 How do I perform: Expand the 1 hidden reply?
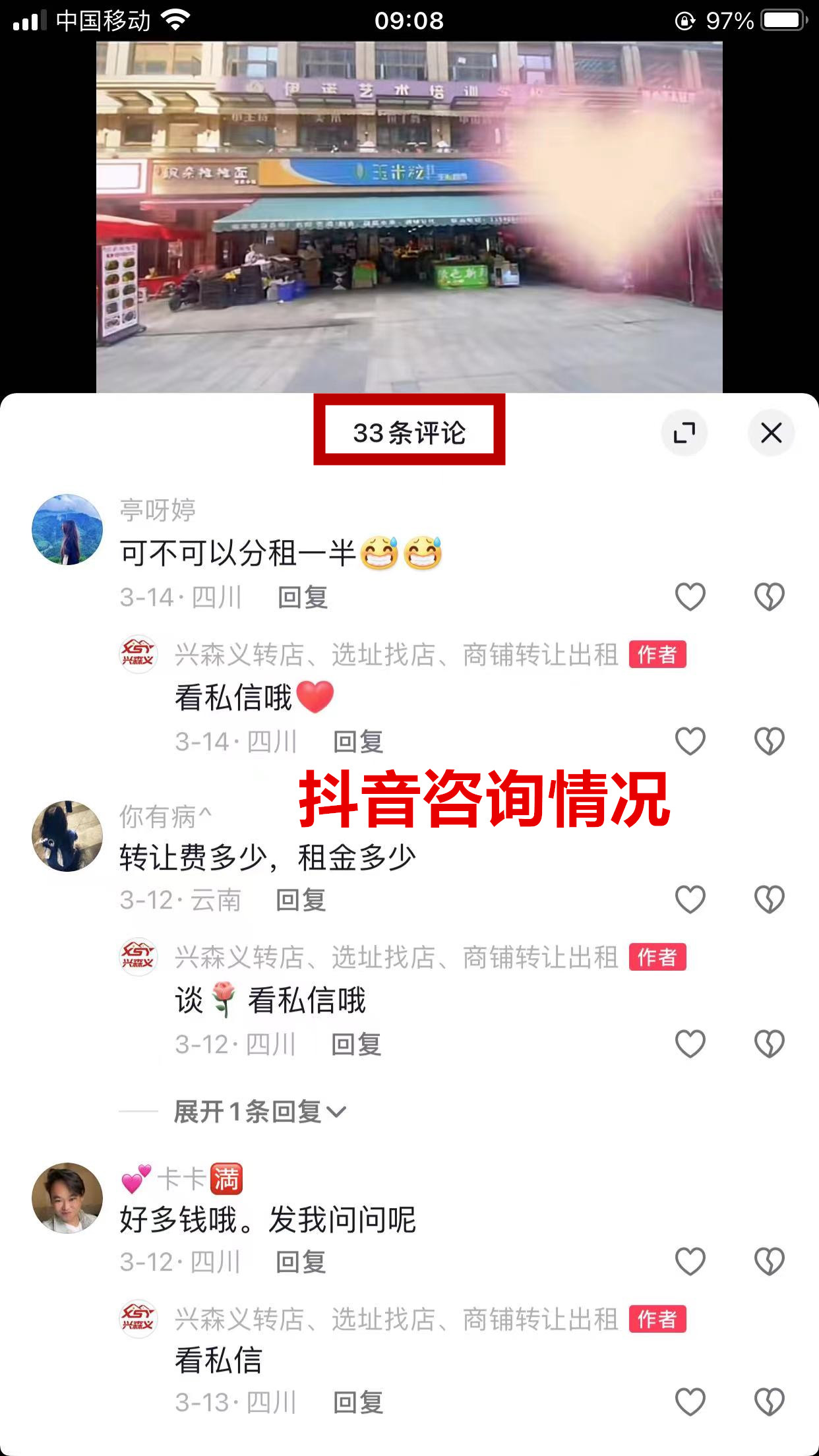(259, 1112)
